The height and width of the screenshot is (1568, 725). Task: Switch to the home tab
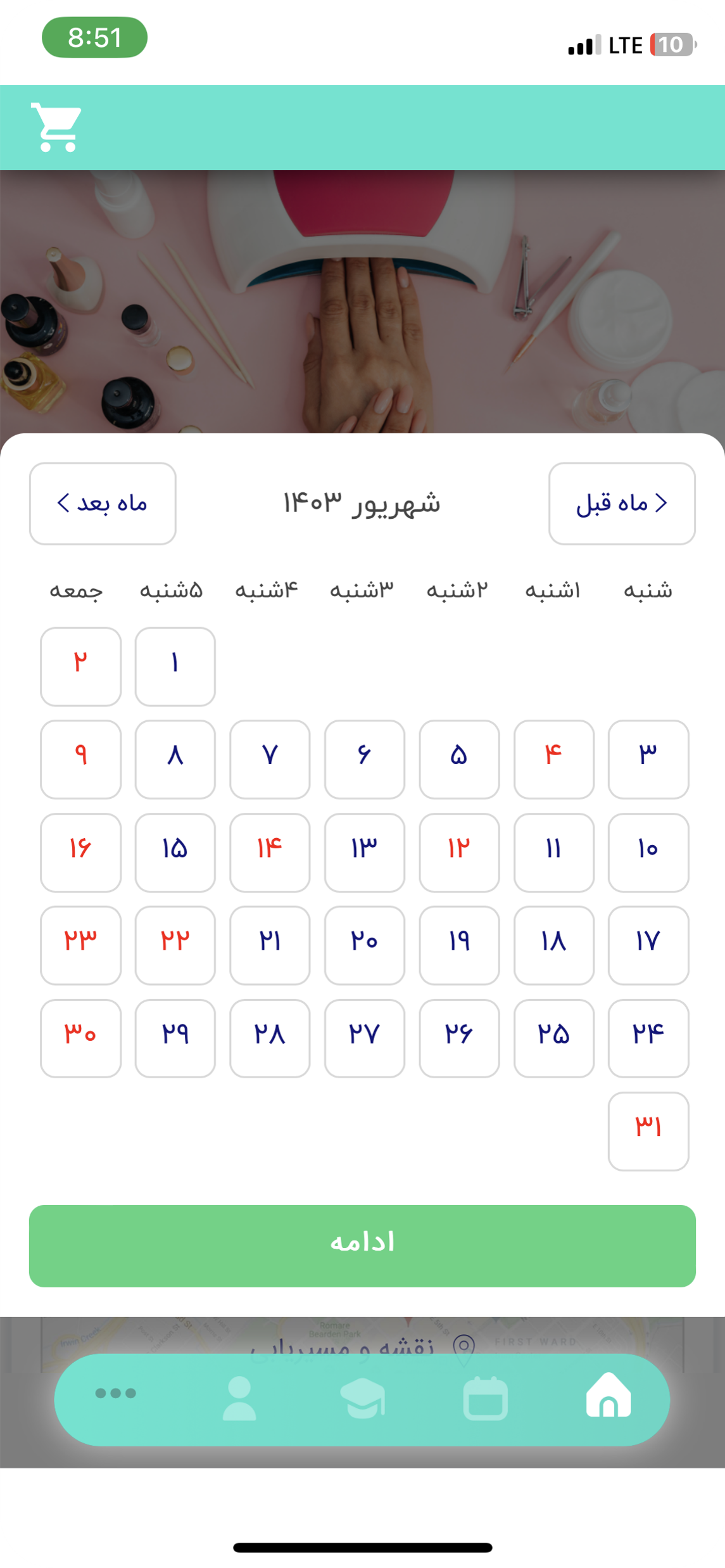pos(608,1396)
